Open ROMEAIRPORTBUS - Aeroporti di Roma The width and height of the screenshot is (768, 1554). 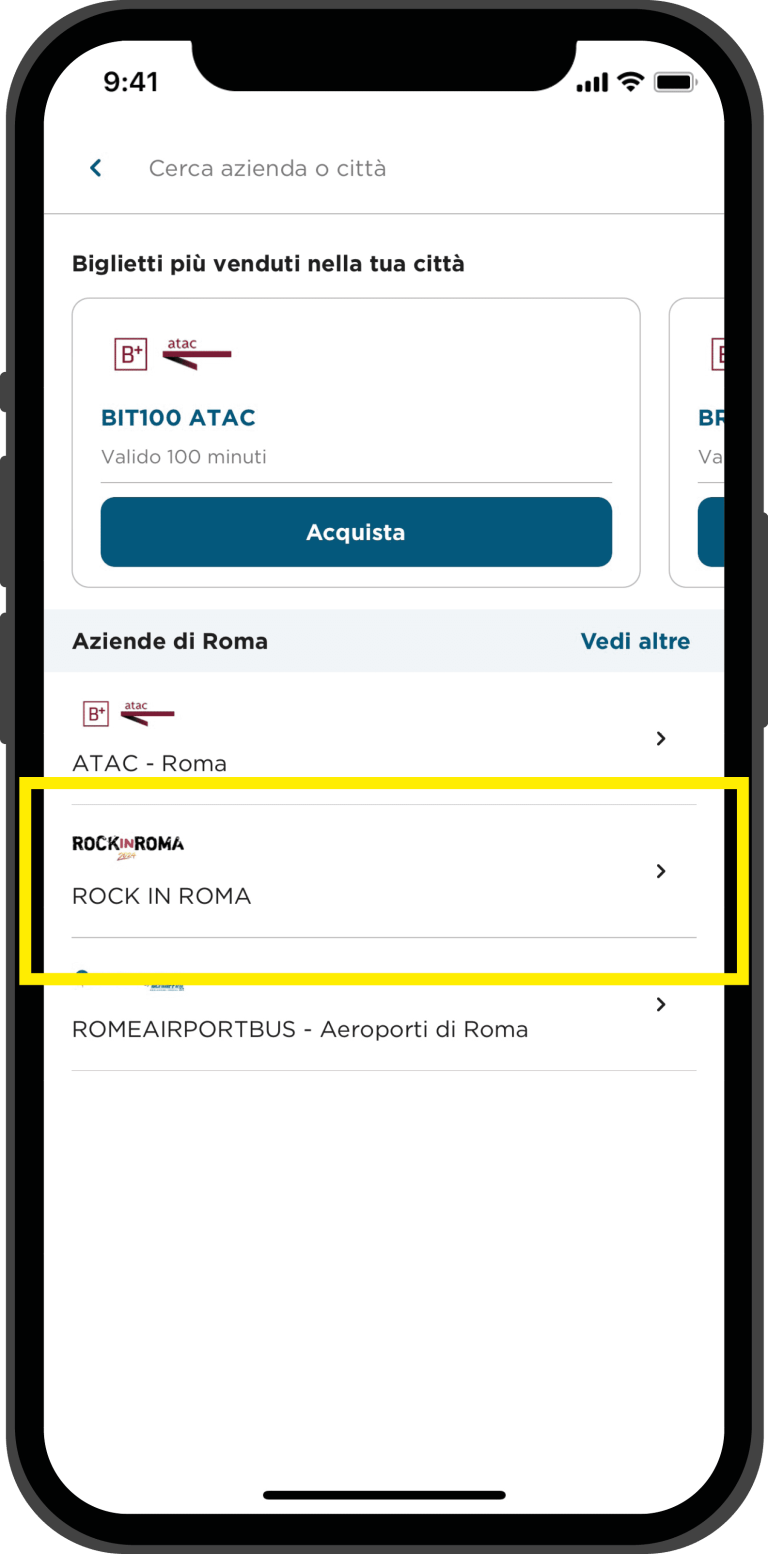pyautogui.click(x=384, y=1004)
